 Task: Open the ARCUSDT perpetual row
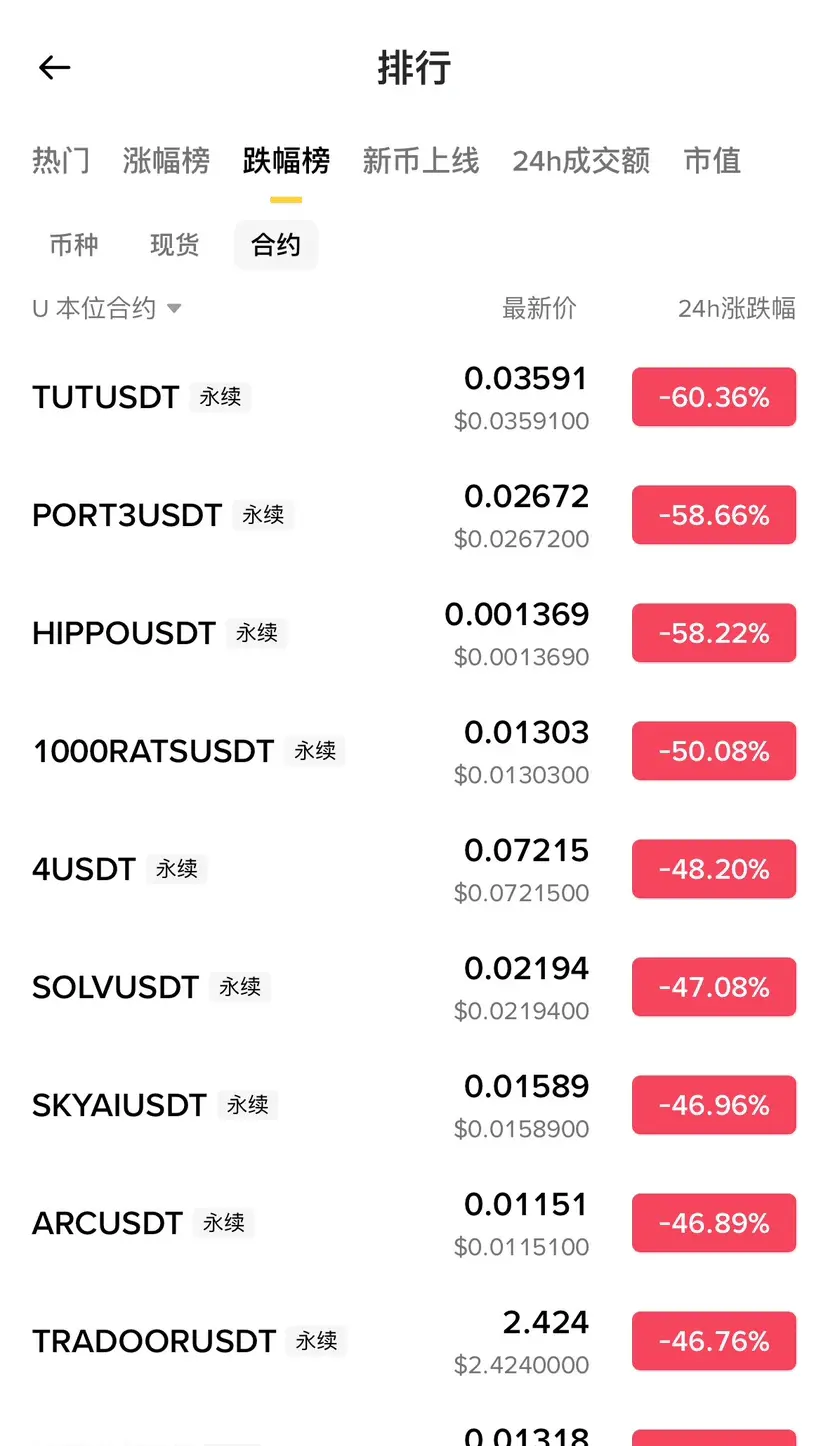point(107,1223)
